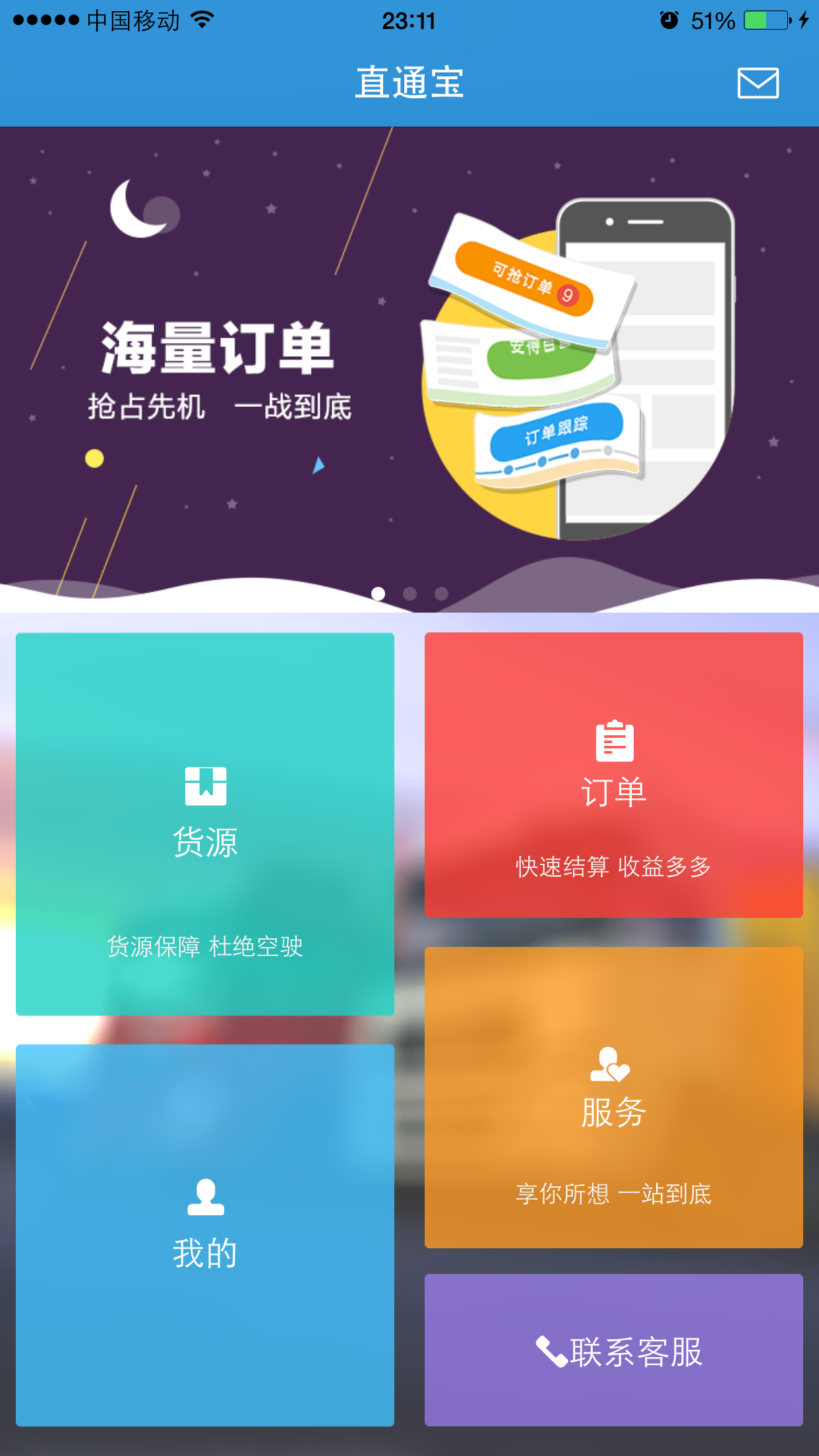
Task: Open the messages envelope icon
Action: [758, 83]
